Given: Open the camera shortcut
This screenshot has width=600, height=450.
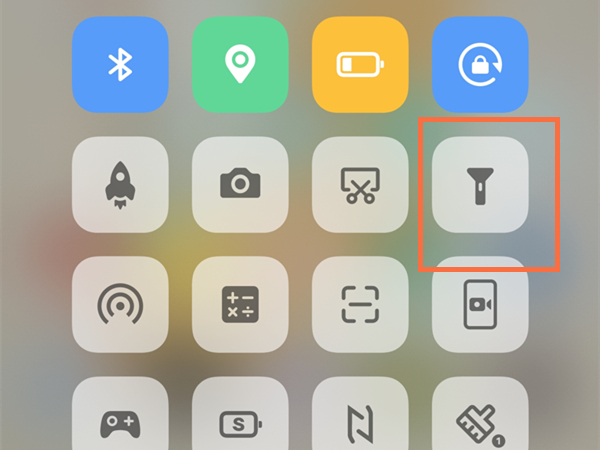Looking at the screenshot, I should [240, 185].
